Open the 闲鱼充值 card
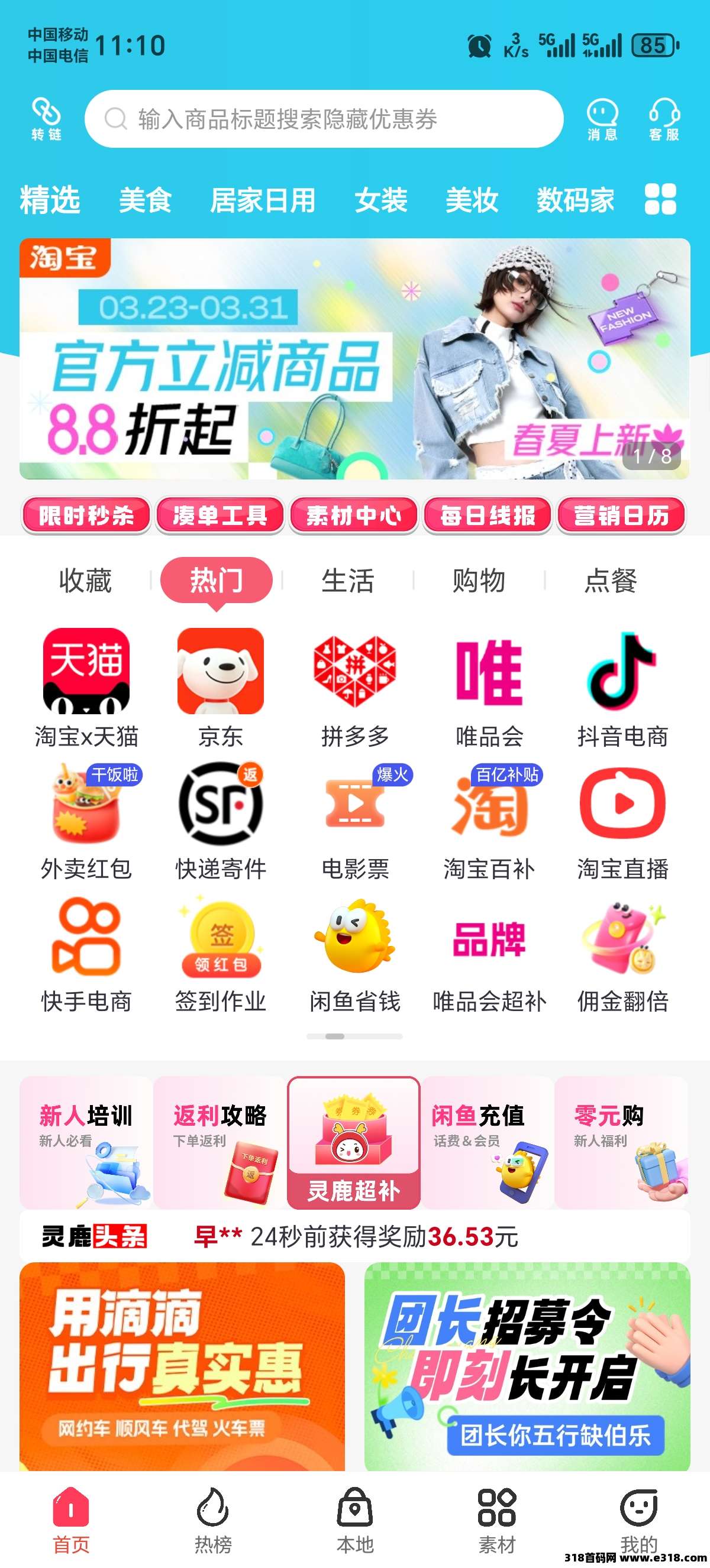Screen dimensions: 710x1568 click(x=488, y=1142)
